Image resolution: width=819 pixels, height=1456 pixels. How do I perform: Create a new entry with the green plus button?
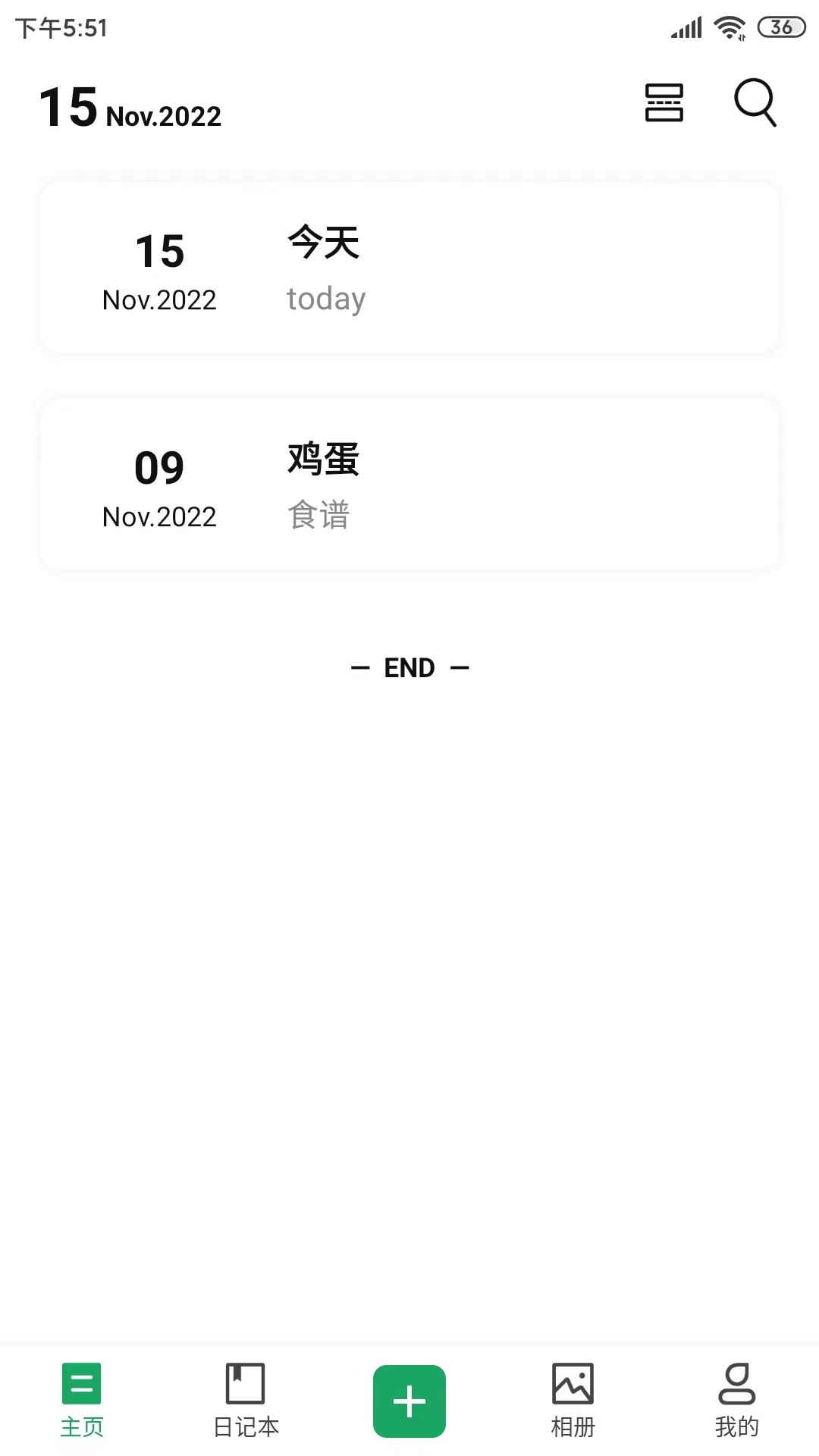tap(409, 1401)
